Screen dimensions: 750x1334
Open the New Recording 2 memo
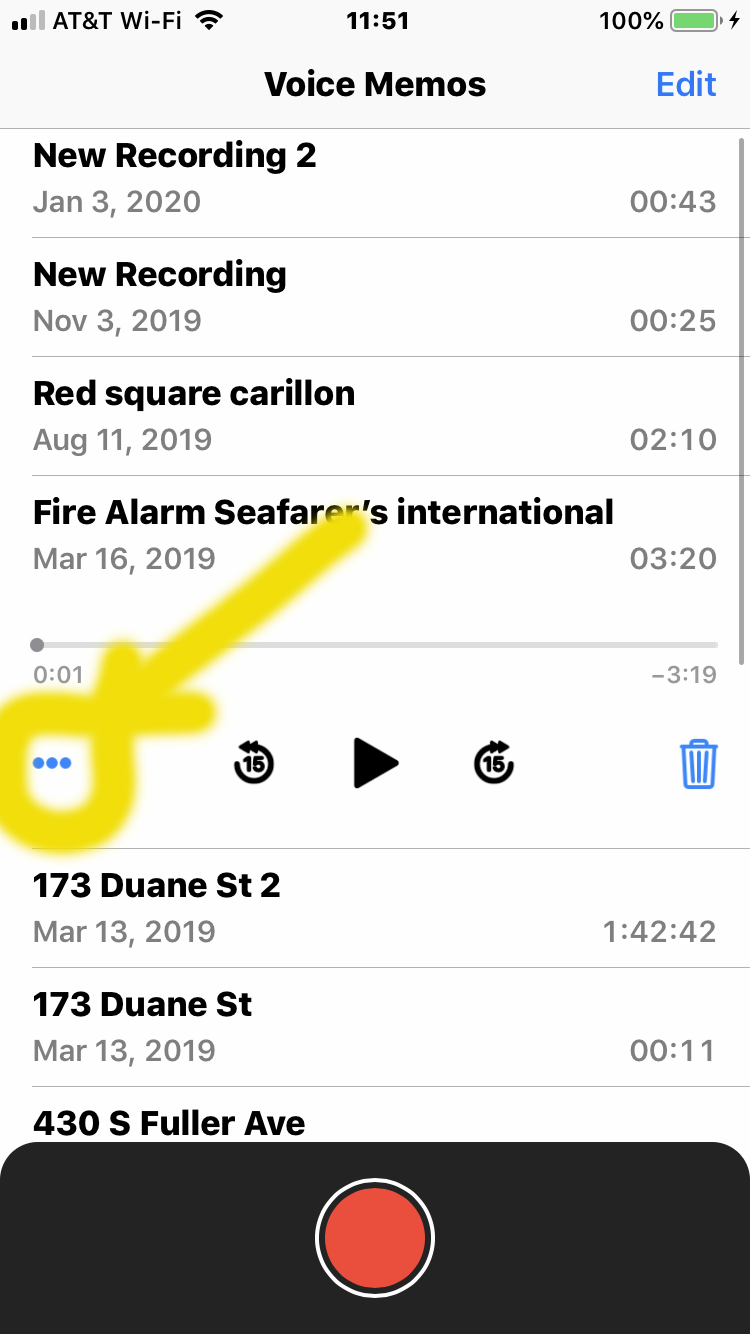pos(375,178)
